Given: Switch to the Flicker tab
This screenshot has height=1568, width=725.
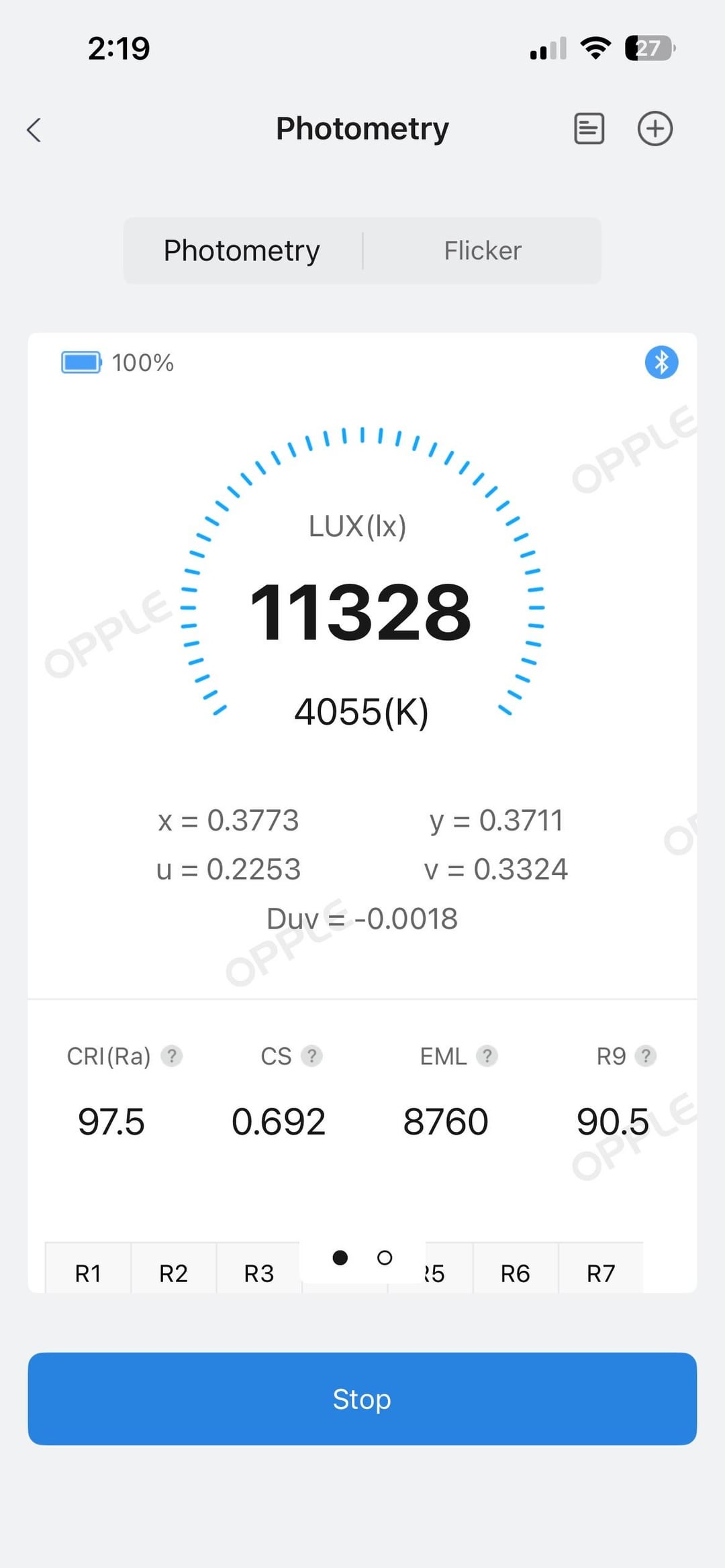Looking at the screenshot, I should [x=482, y=251].
